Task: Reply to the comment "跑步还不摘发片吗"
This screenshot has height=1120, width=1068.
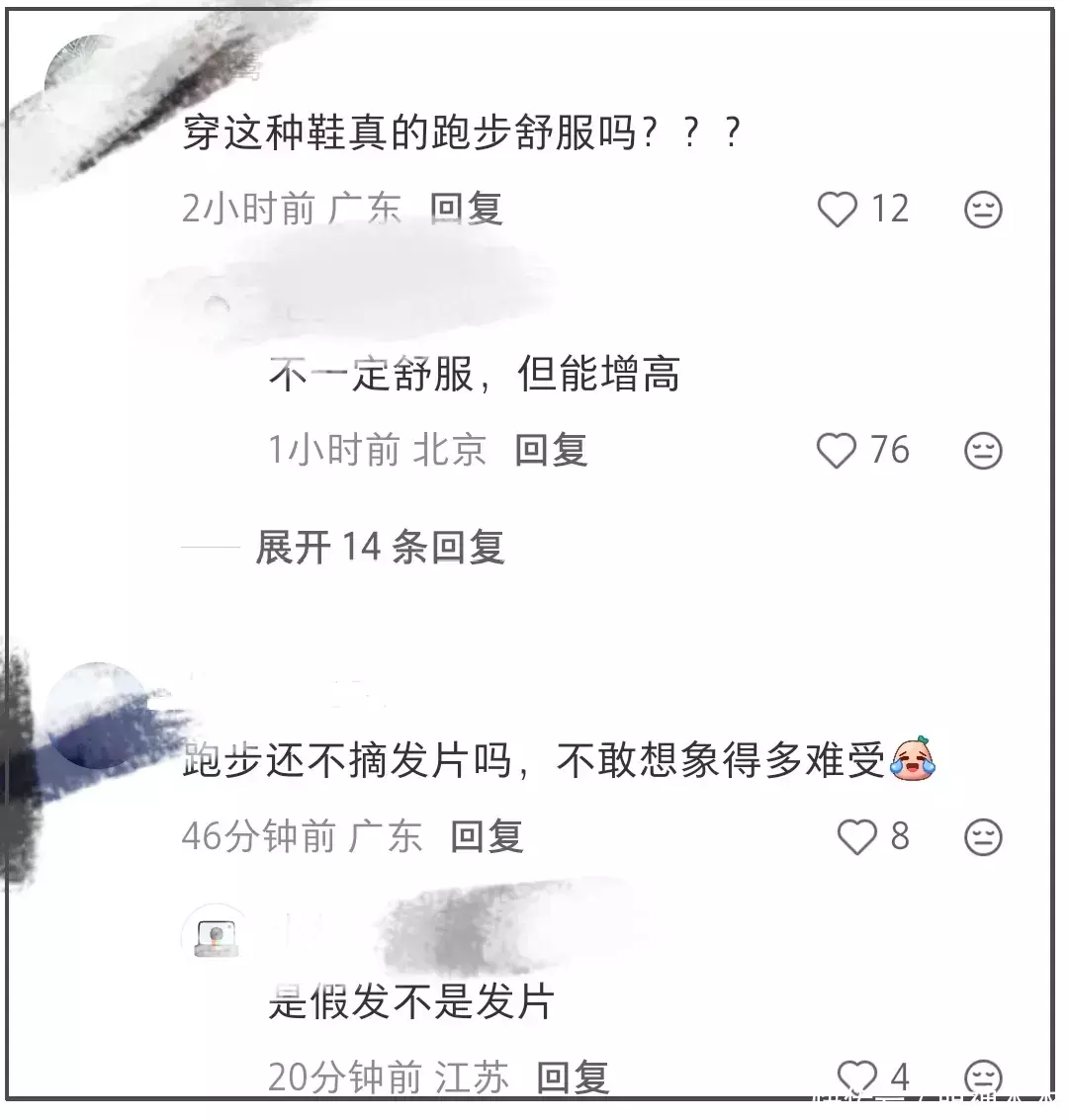Action: [x=487, y=836]
